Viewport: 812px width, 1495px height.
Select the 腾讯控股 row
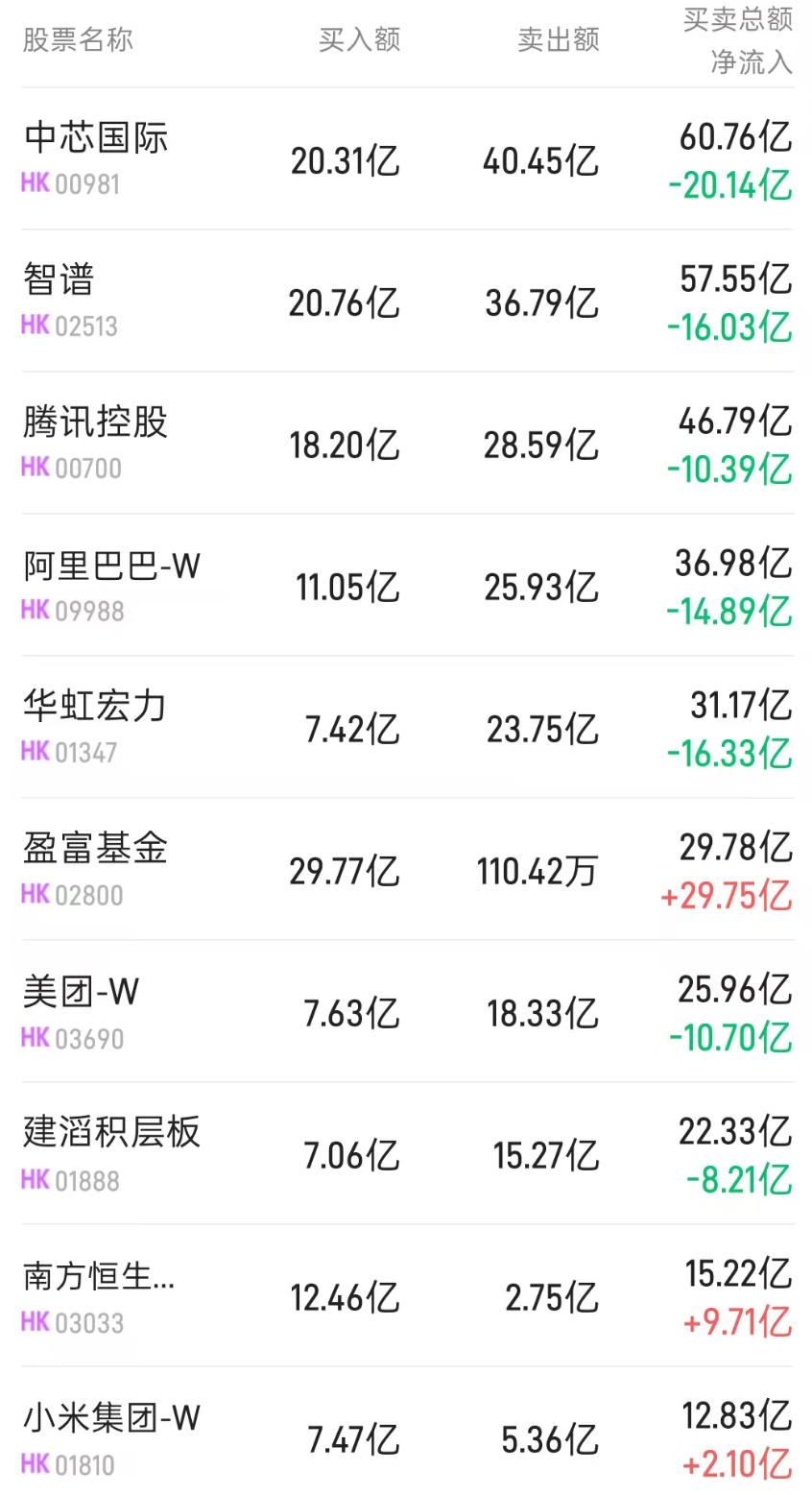[x=406, y=443]
